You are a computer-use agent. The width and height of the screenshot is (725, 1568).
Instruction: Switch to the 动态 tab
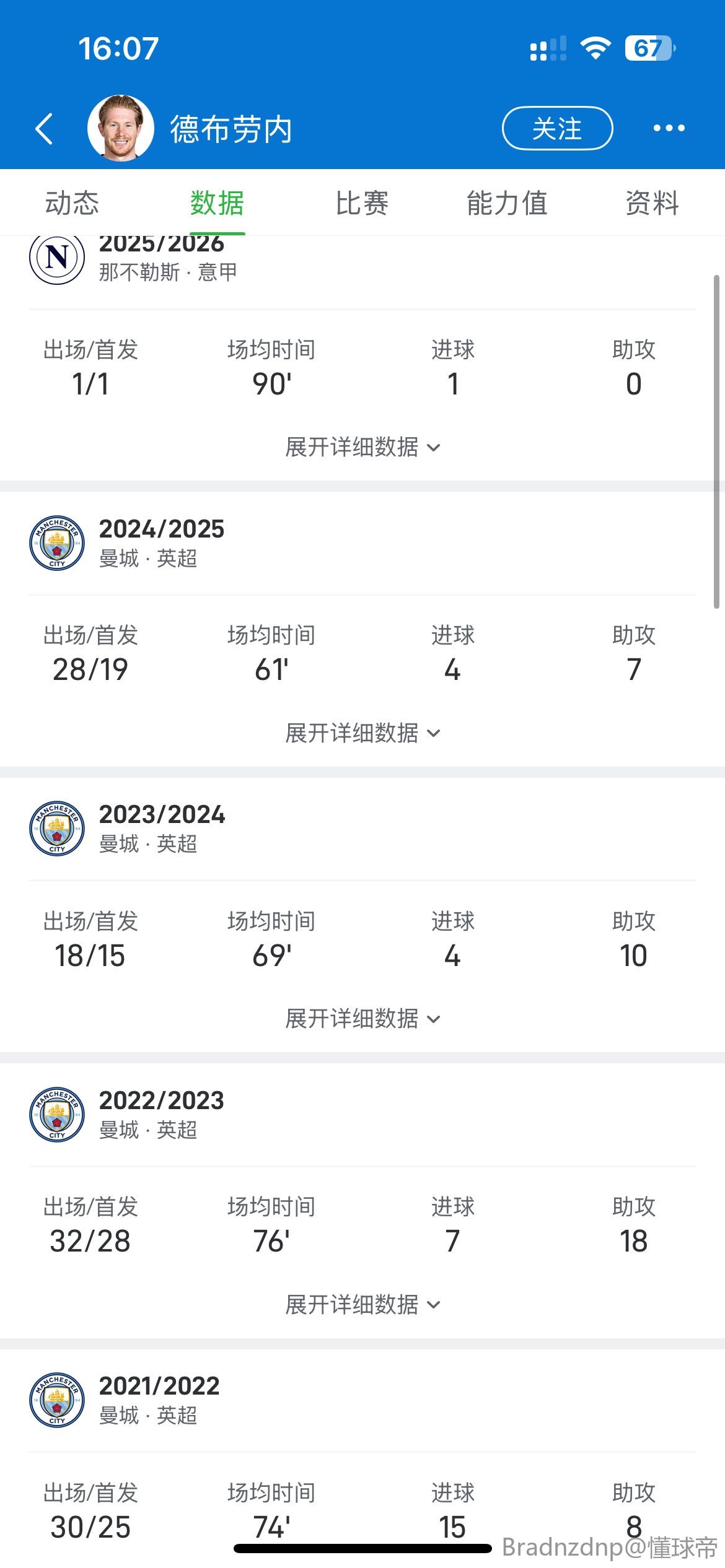[x=72, y=203]
